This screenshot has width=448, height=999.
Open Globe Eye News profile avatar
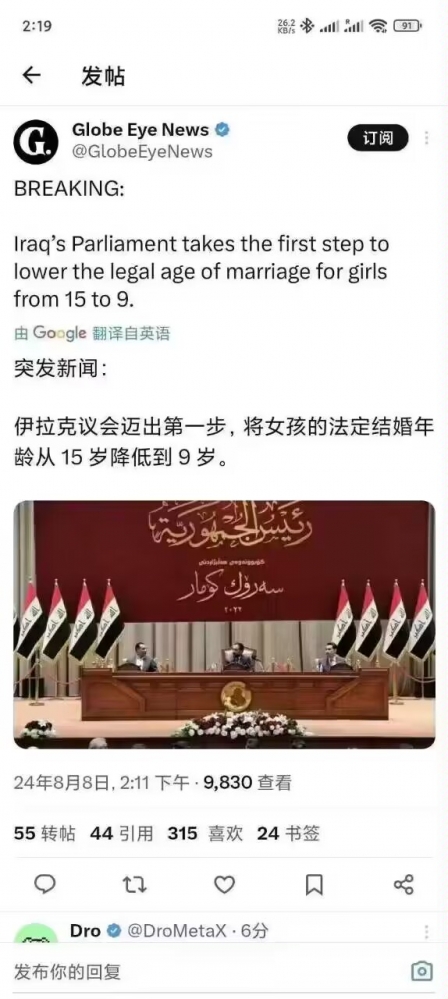coord(36,141)
